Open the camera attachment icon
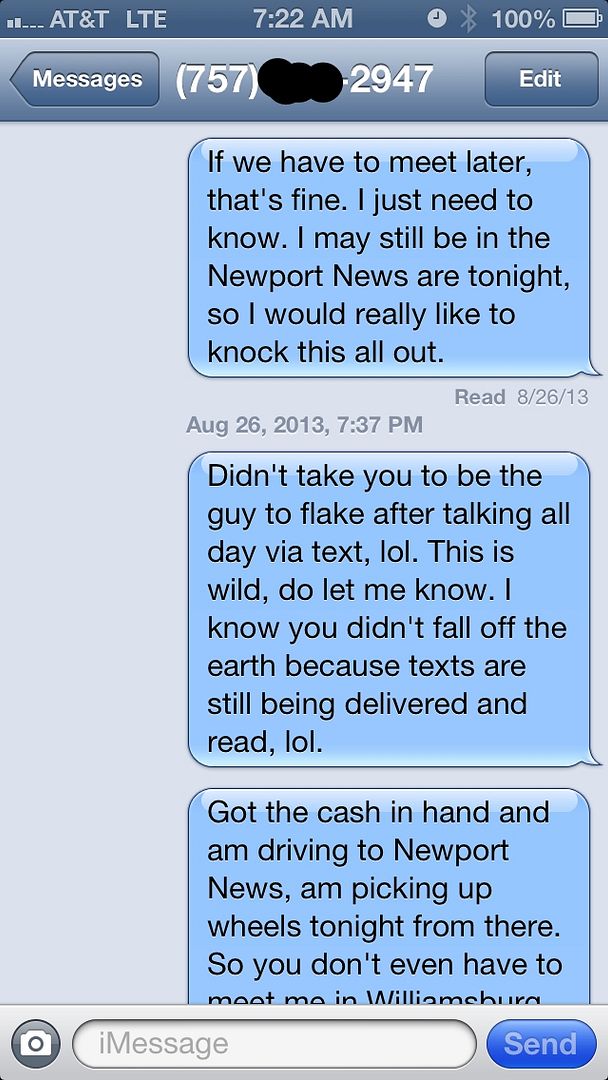608x1080 pixels. [36, 1044]
